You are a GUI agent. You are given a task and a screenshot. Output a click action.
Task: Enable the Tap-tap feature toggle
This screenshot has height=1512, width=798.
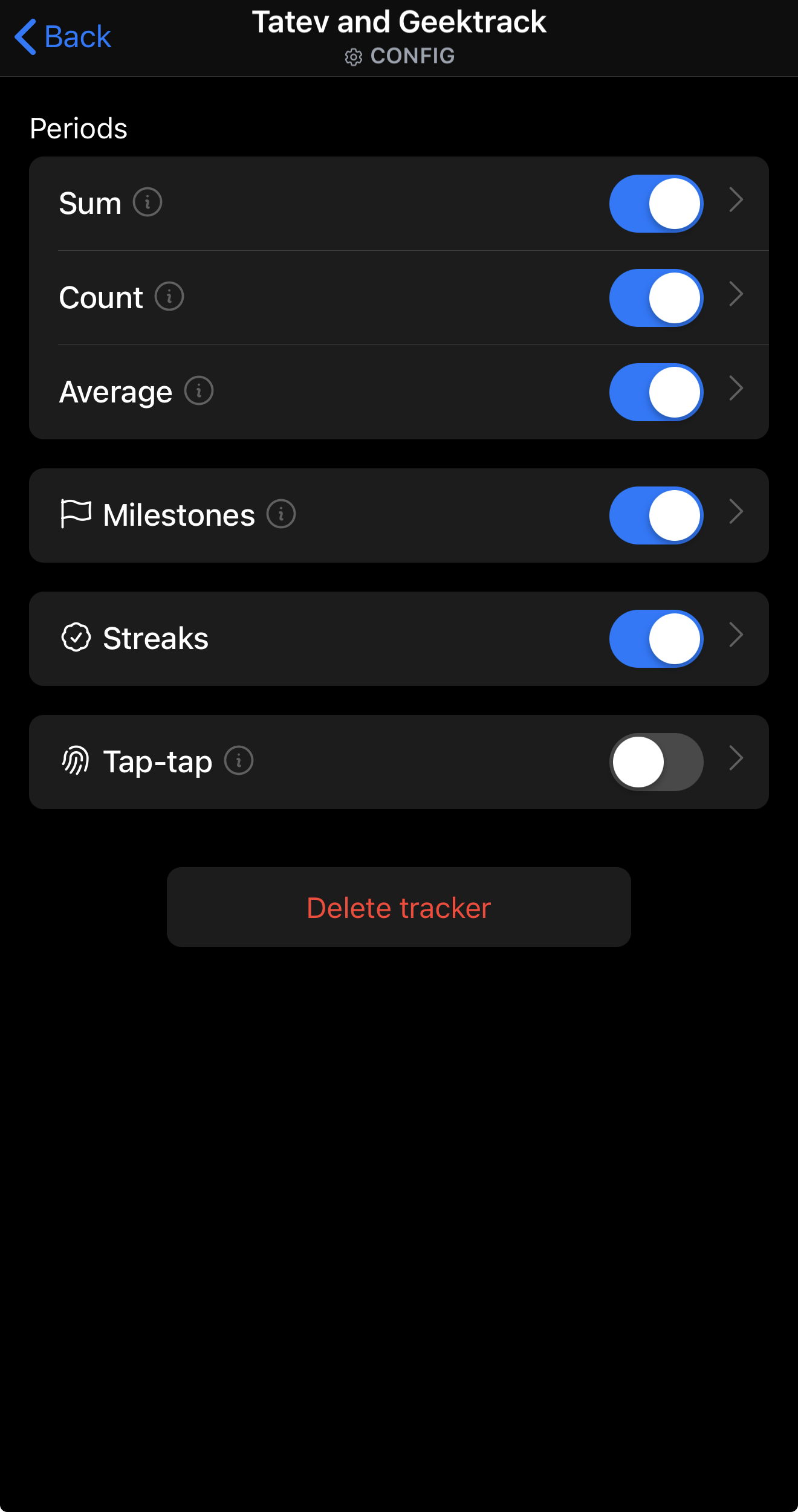click(656, 762)
